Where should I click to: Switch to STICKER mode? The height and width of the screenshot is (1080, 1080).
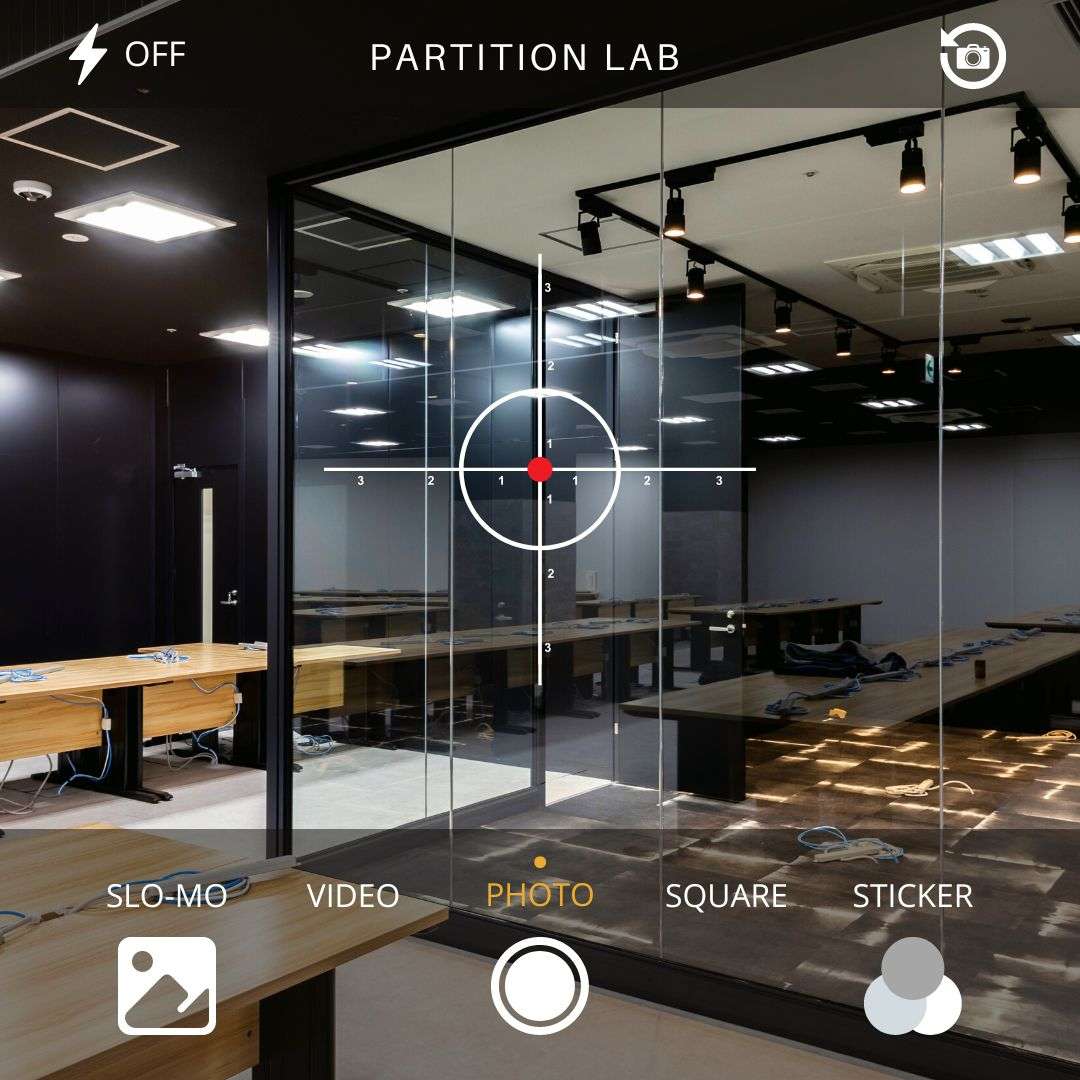click(912, 895)
